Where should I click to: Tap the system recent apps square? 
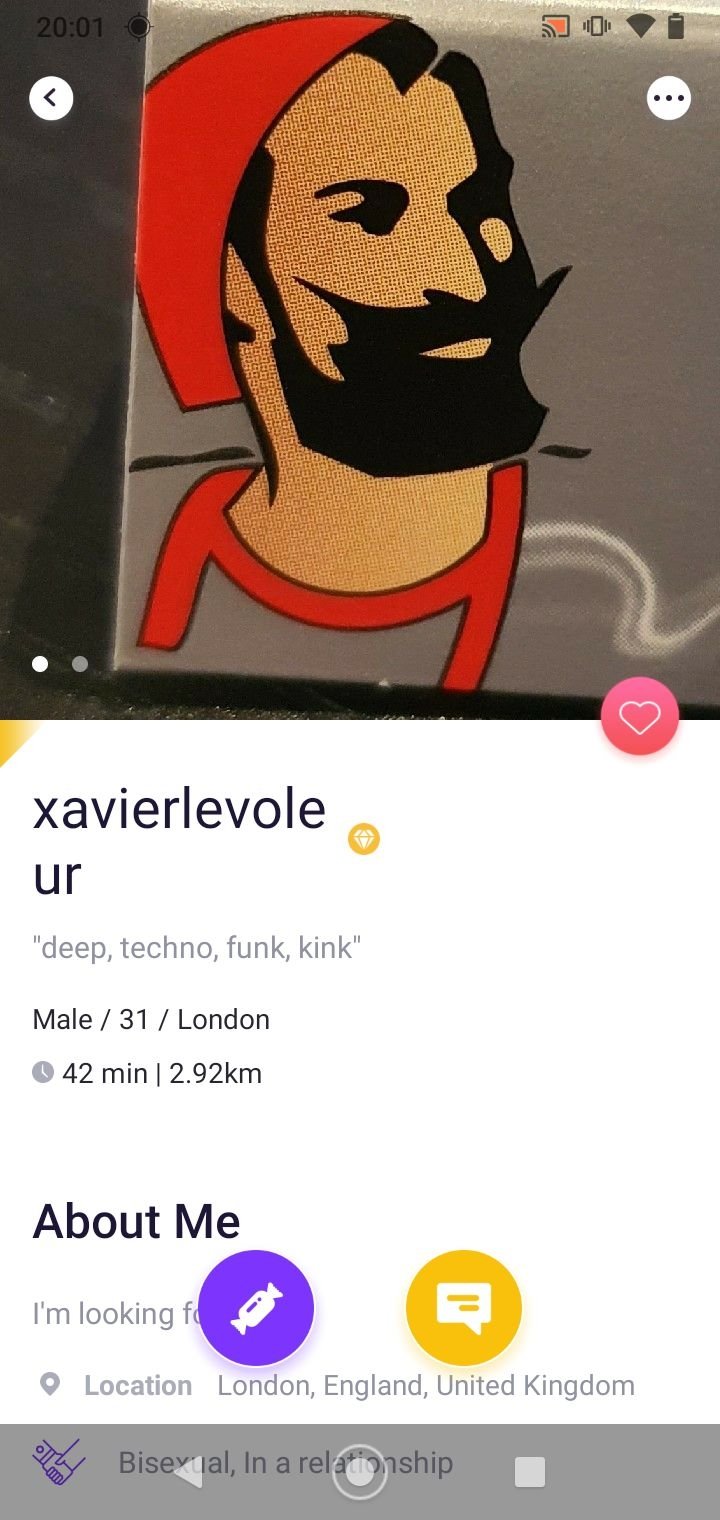coord(530,1472)
